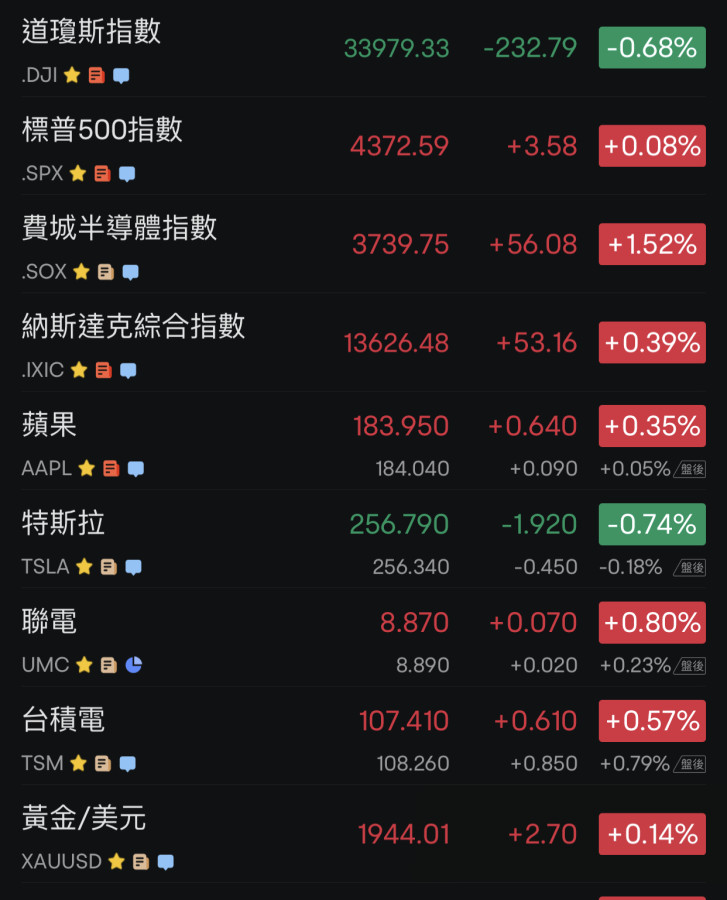Open the 聯電 UMC quote
Screen dimensions: 727x900
click(x=49, y=622)
